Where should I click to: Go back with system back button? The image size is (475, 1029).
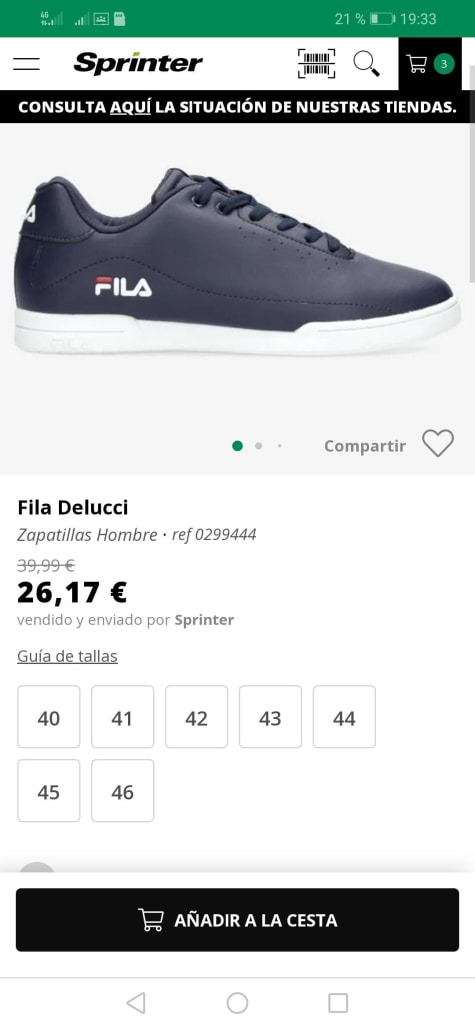click(136, 1003)
